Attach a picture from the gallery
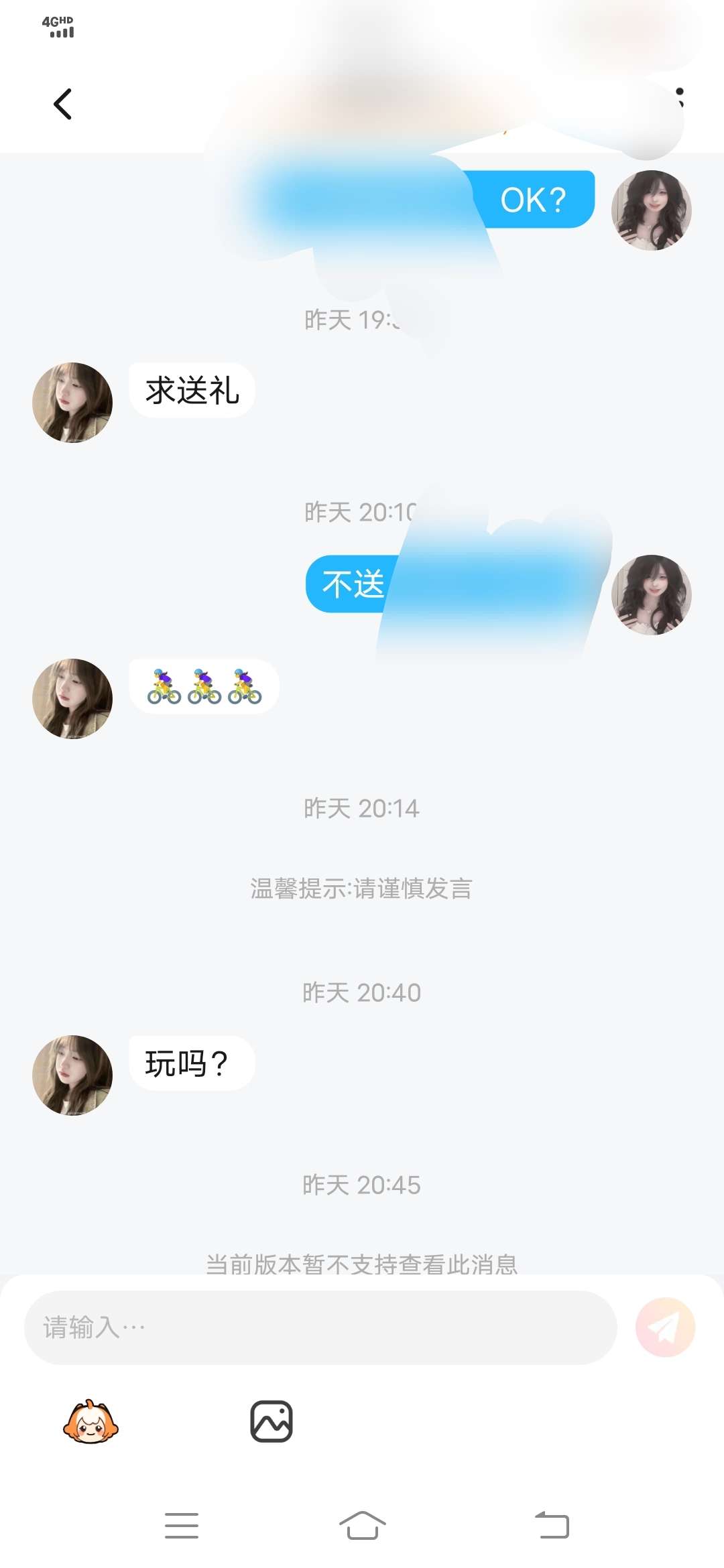The height and width of the screenshot is (1568, 724). pos(271,1422)
